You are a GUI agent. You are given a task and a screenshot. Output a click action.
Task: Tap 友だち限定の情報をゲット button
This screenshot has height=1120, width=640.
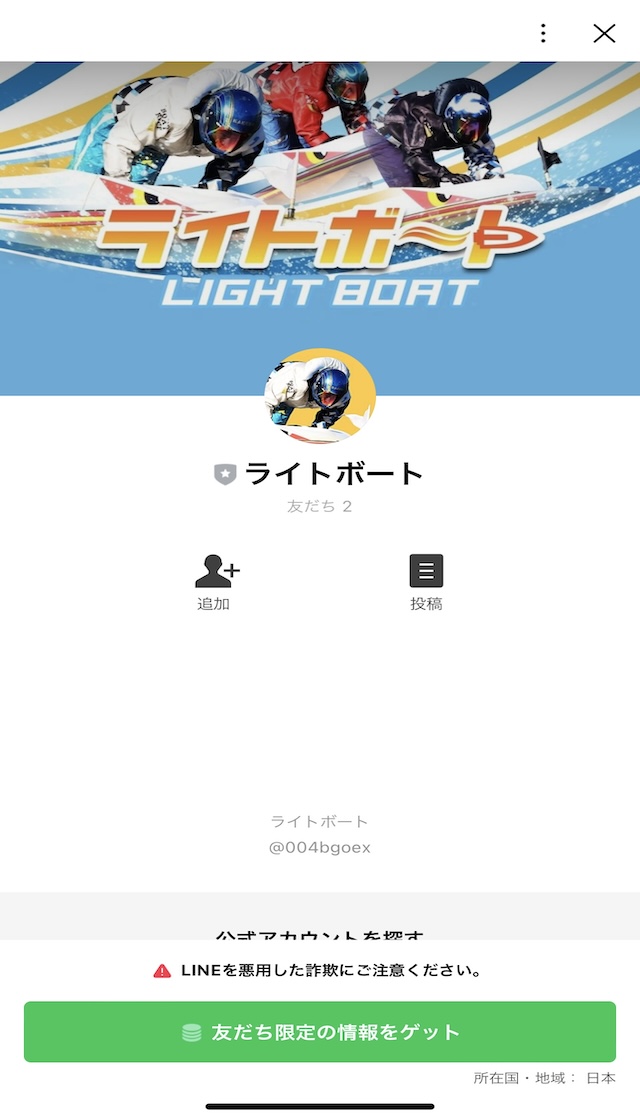point(320,1032)
